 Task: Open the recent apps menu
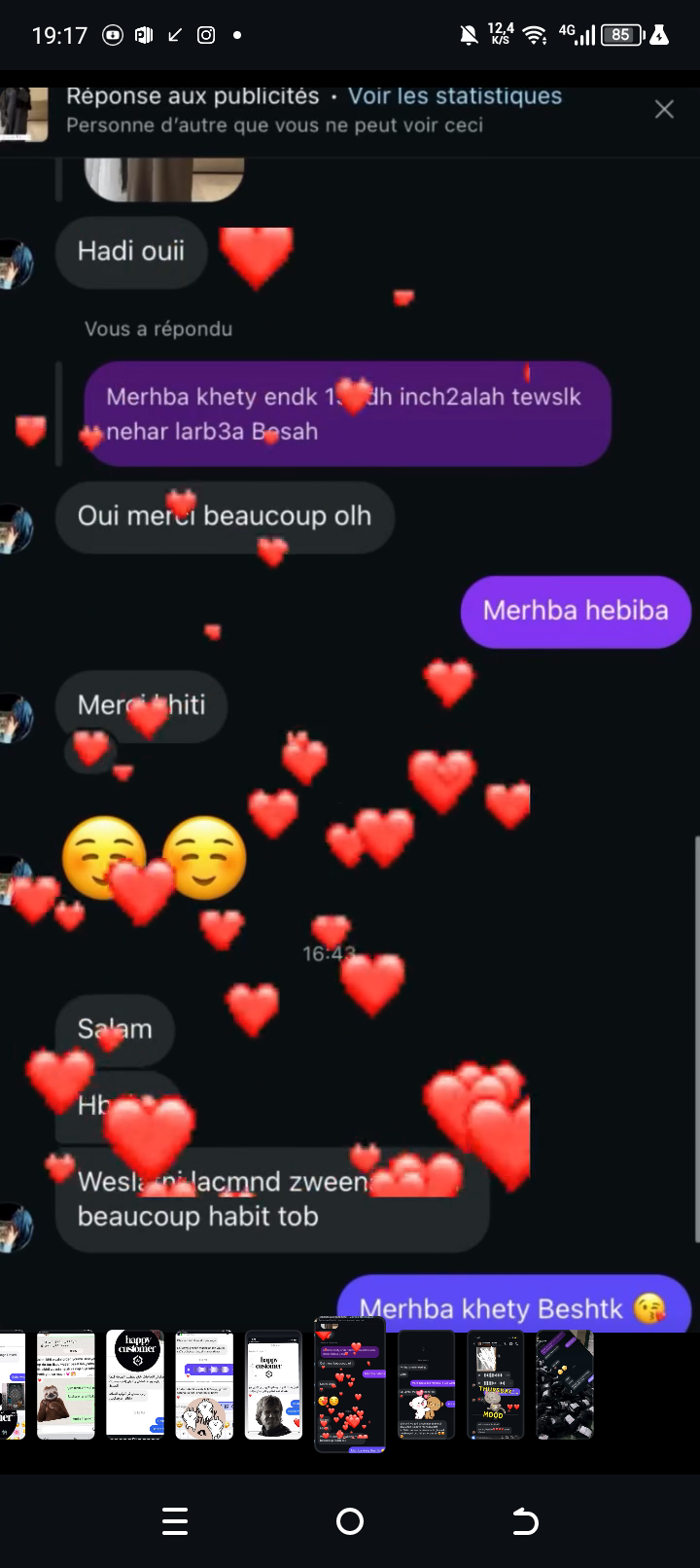tap(175, 1521)
